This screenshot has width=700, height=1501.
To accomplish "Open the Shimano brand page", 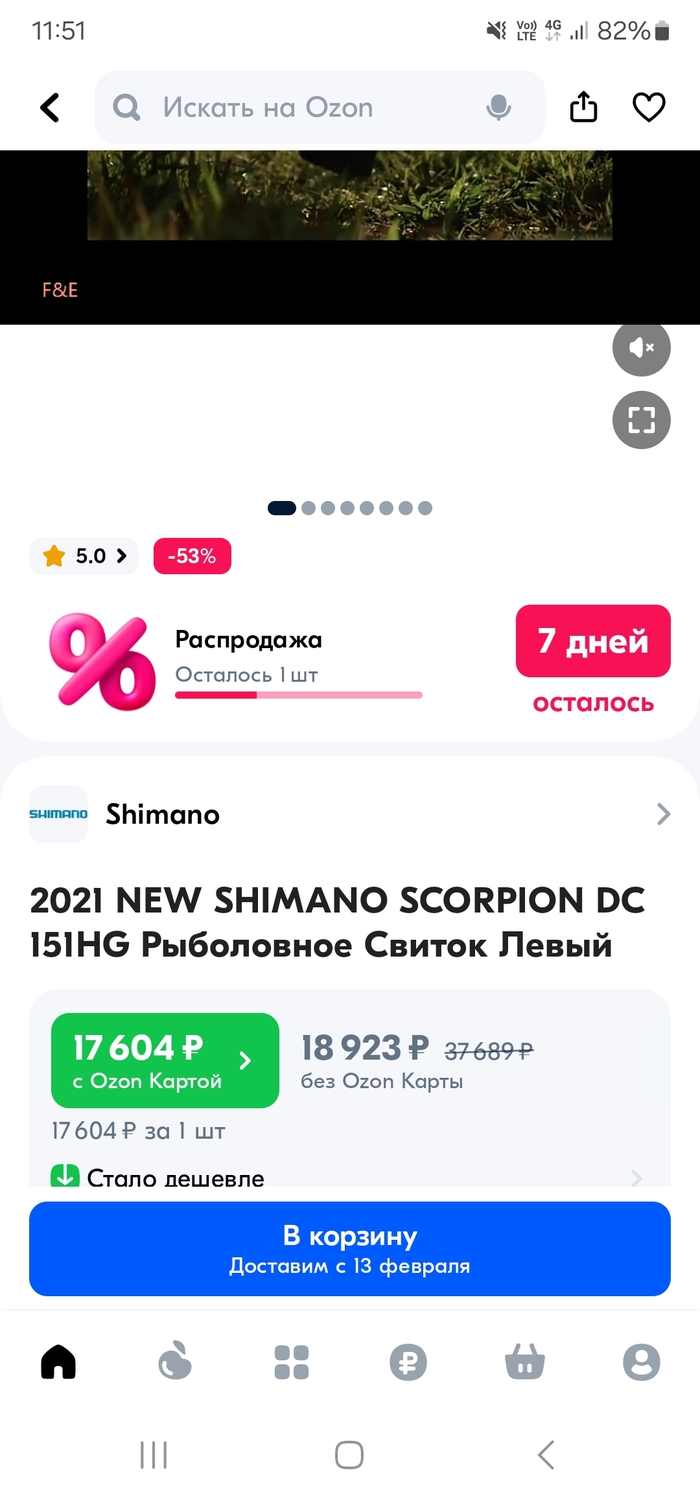I will [x=350, y=814].
